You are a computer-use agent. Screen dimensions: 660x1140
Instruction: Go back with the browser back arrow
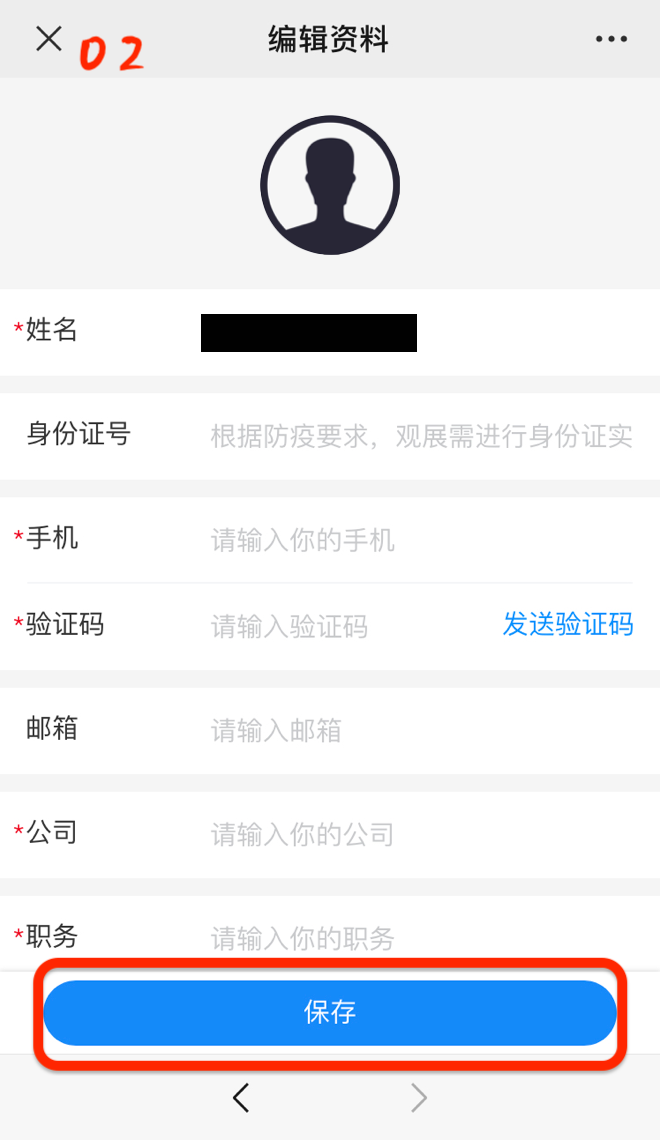241,1098
